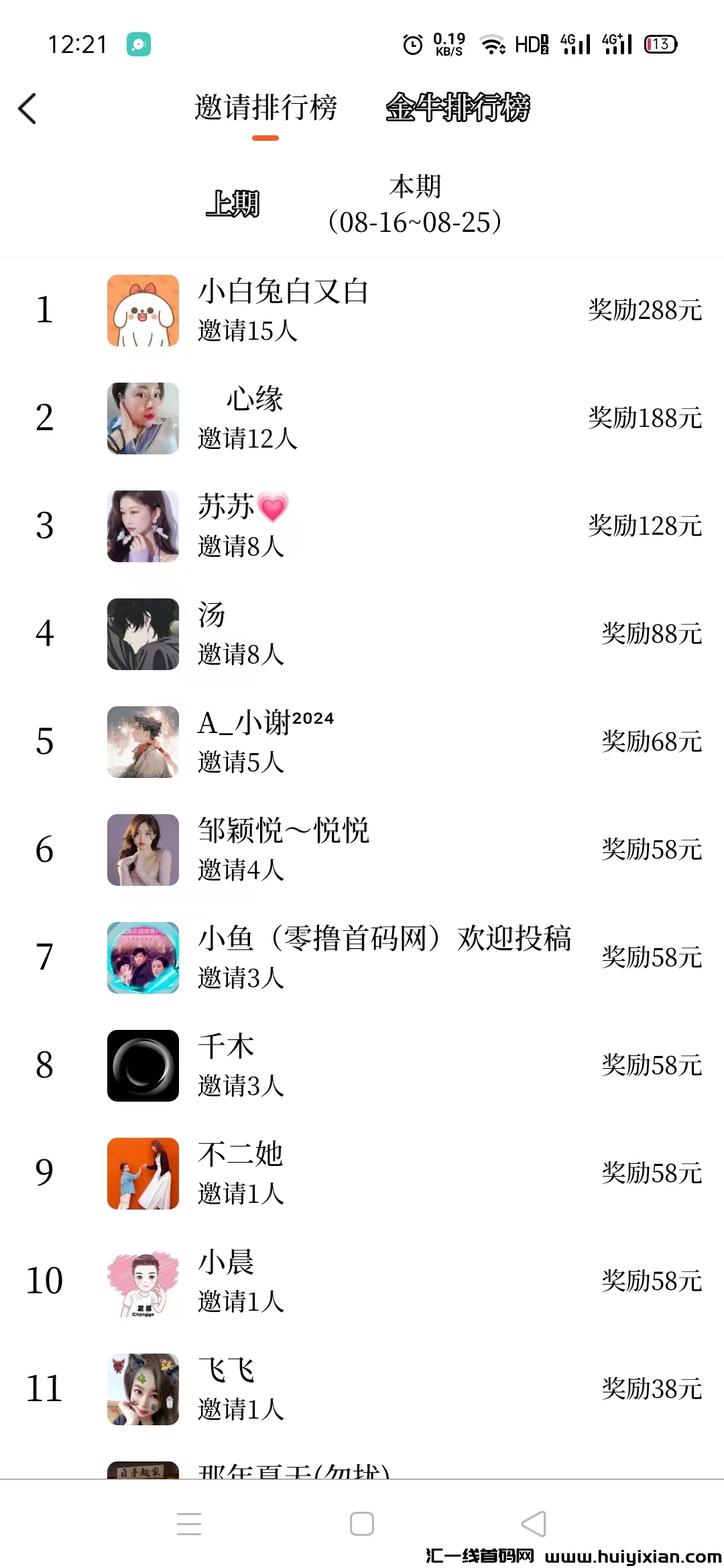Image resolution: width=724 pixels, height=1568 pixels.
Task: Select the 上期 period tab
Action: [233, 203]
